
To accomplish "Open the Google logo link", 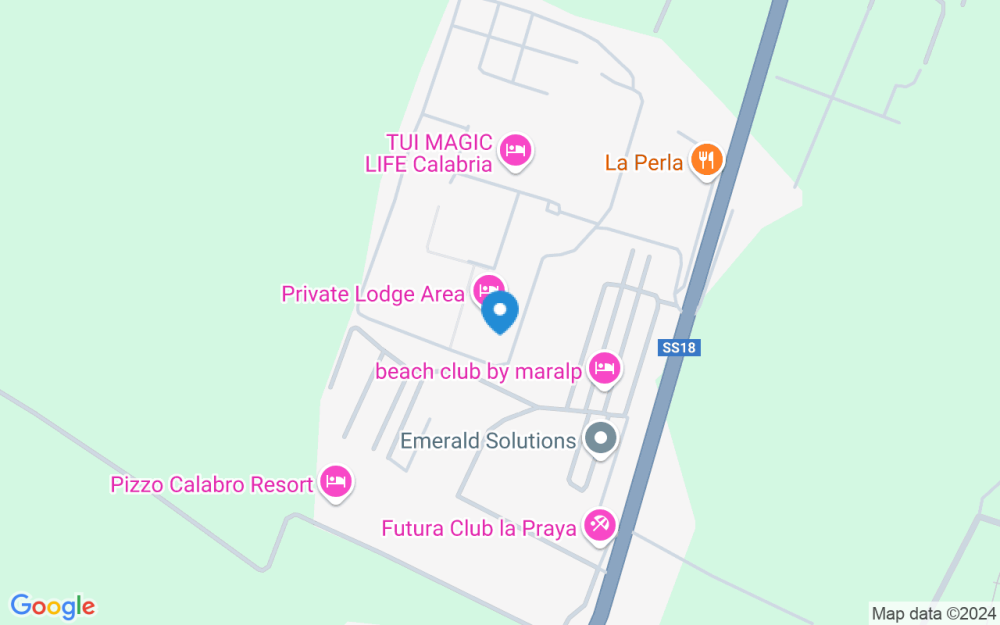I will coord(52,606).
